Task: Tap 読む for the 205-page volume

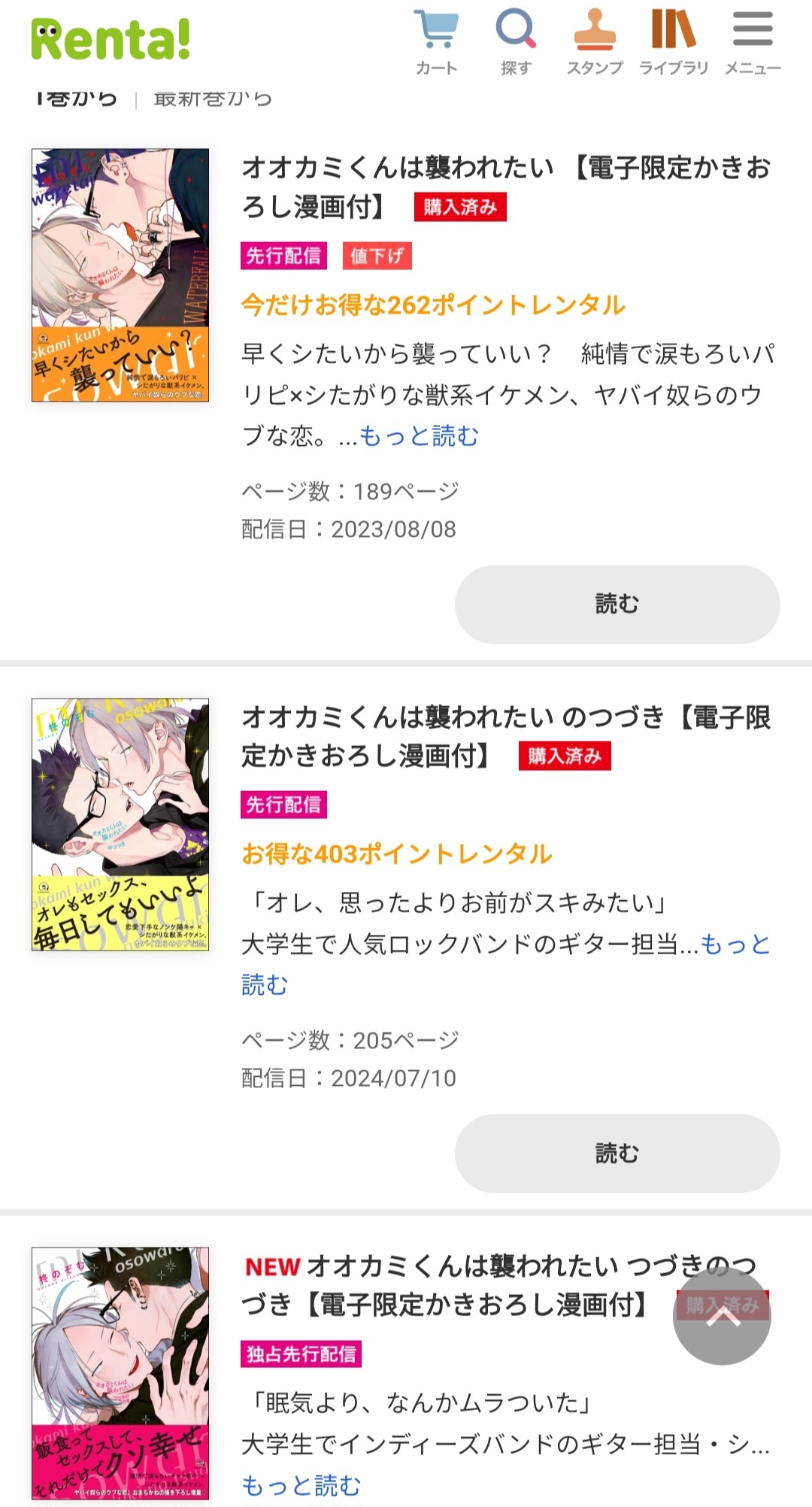Action: point(617,1153)
